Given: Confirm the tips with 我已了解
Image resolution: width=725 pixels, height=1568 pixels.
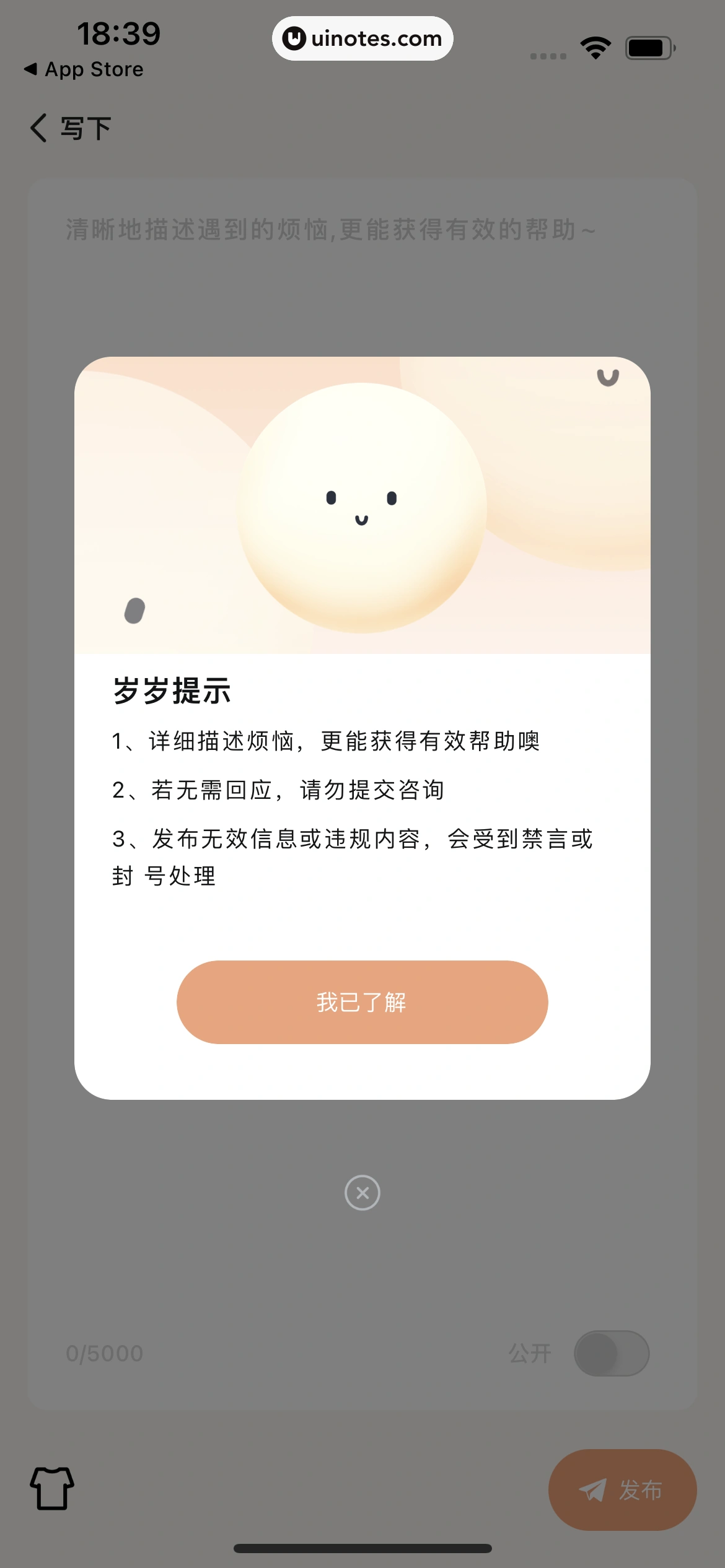Looking at the screenshot, I should click(x=362, y=1002).
